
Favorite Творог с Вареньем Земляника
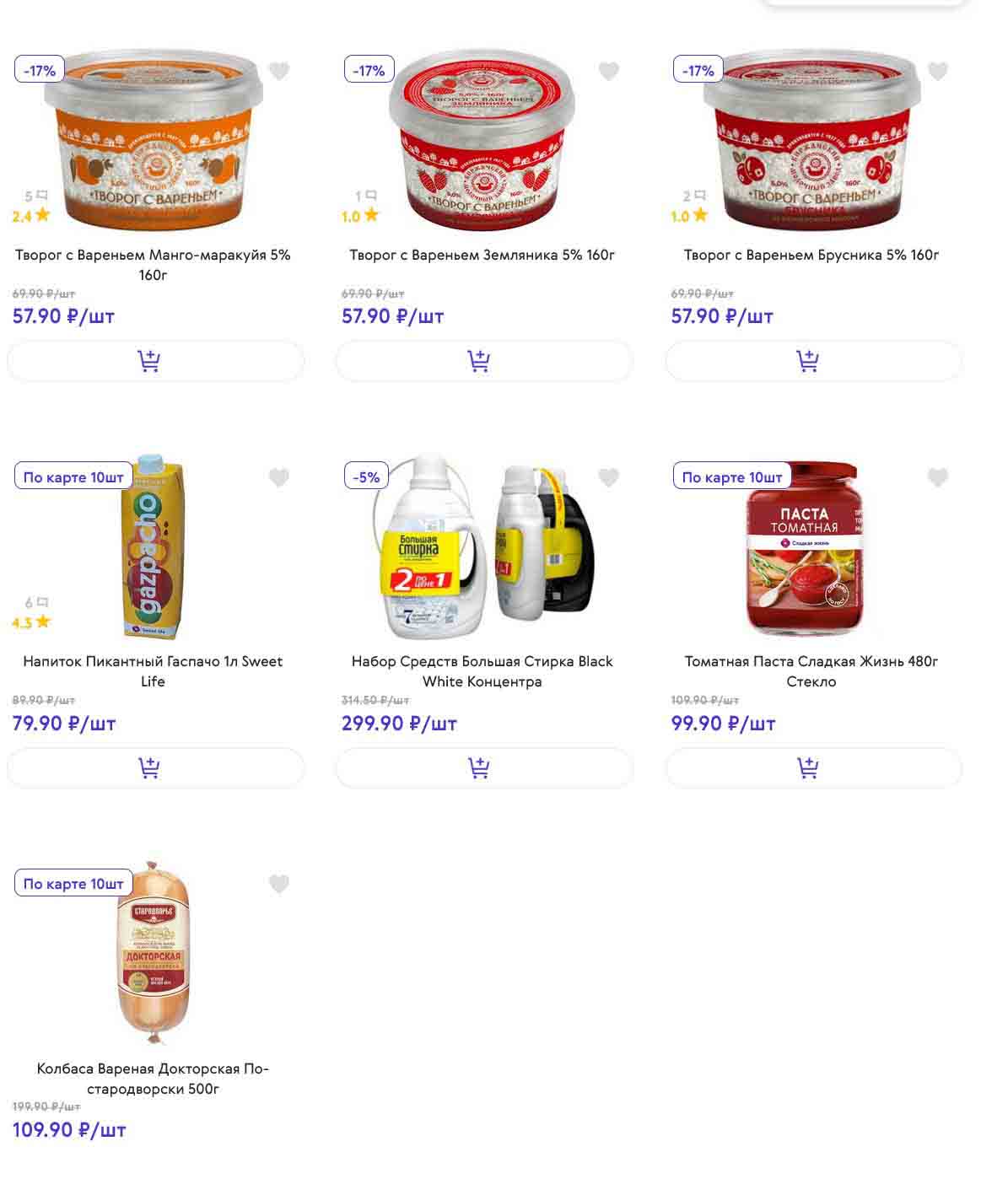(x=608, y=72)
